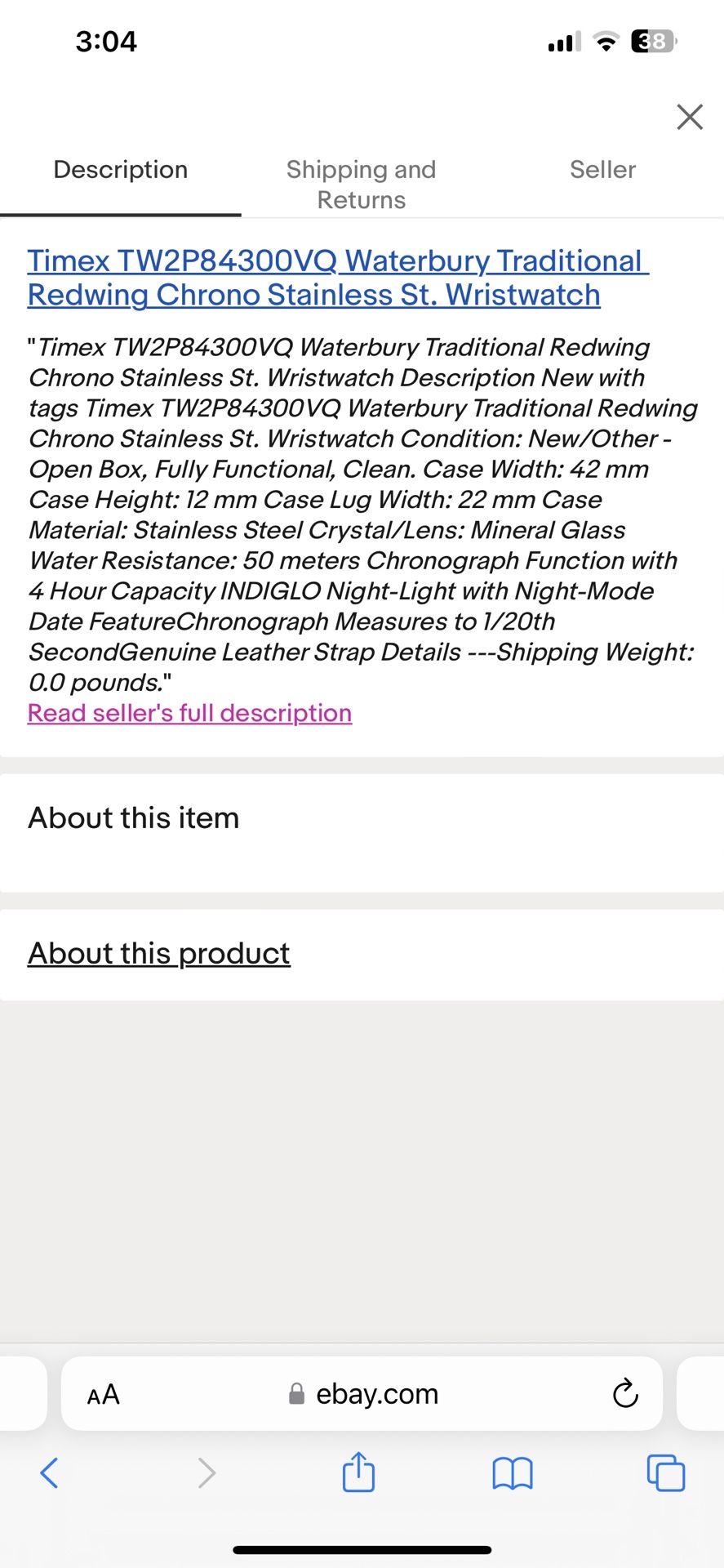The width and height of the screenshot is (724, 1568).
Task: Go back to the previous page
Action: [49, 1473]
